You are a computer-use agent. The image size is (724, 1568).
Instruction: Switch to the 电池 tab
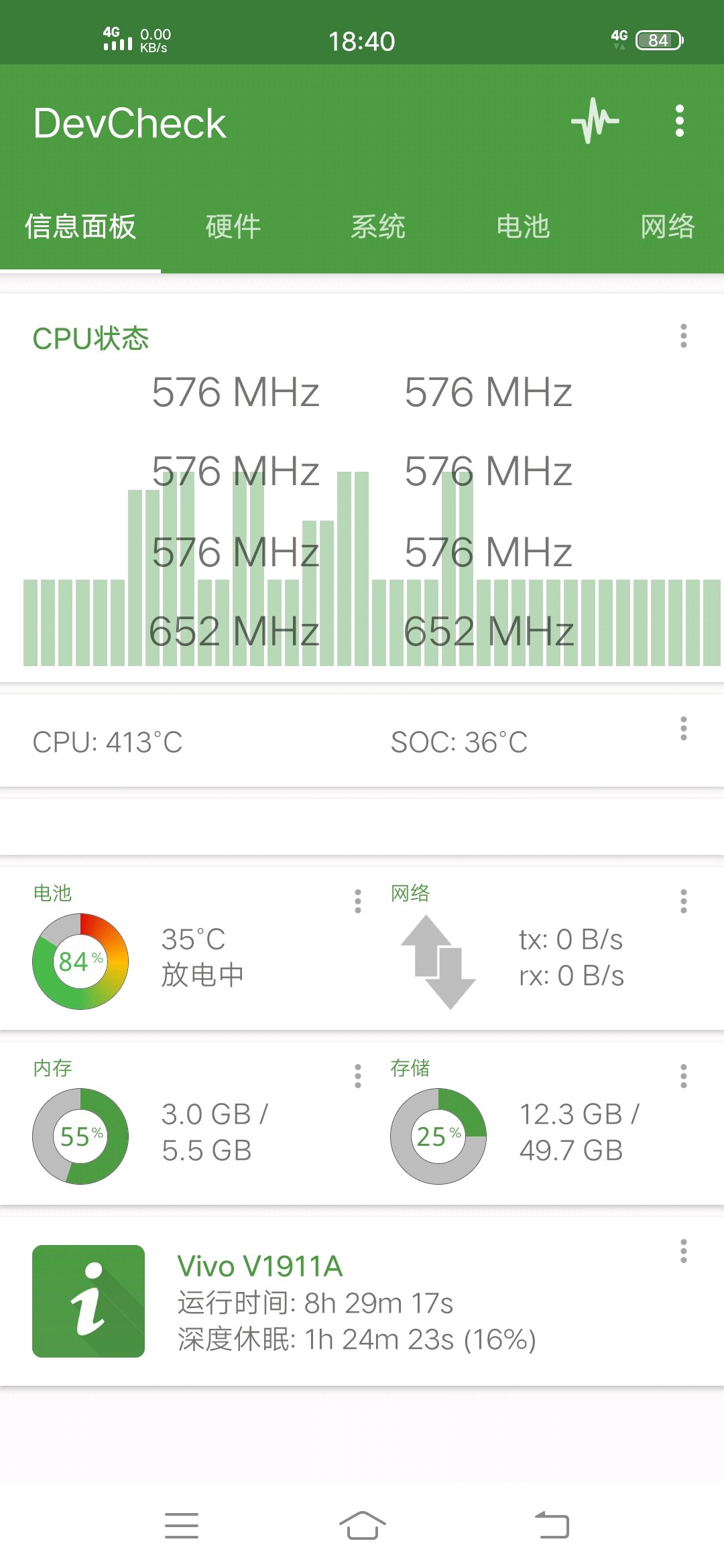[523, 226]
